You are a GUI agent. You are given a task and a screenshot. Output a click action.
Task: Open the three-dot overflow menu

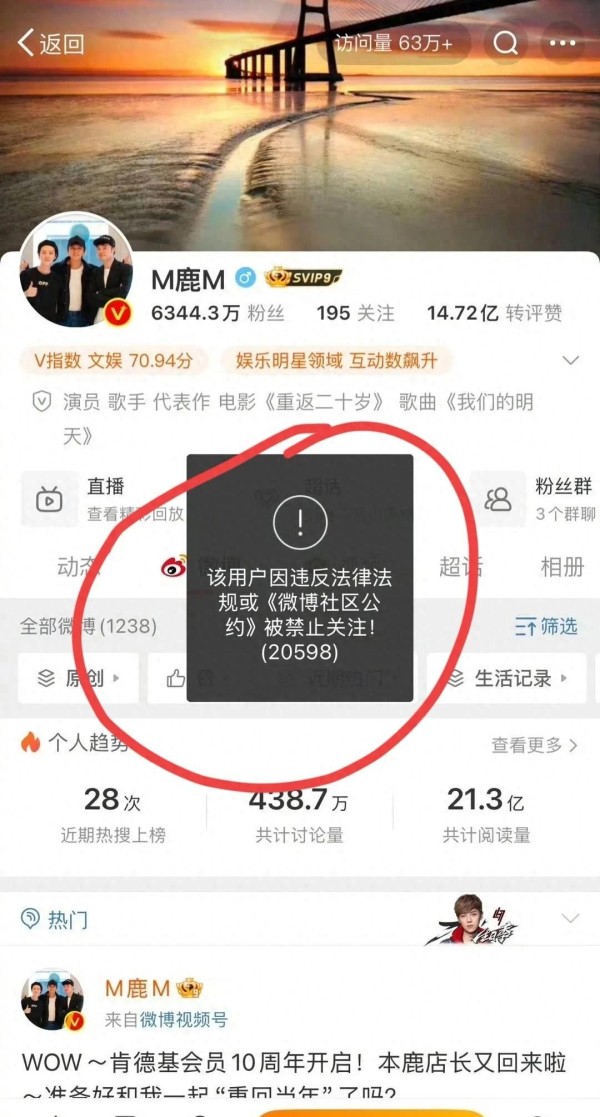tap(563, 44)
